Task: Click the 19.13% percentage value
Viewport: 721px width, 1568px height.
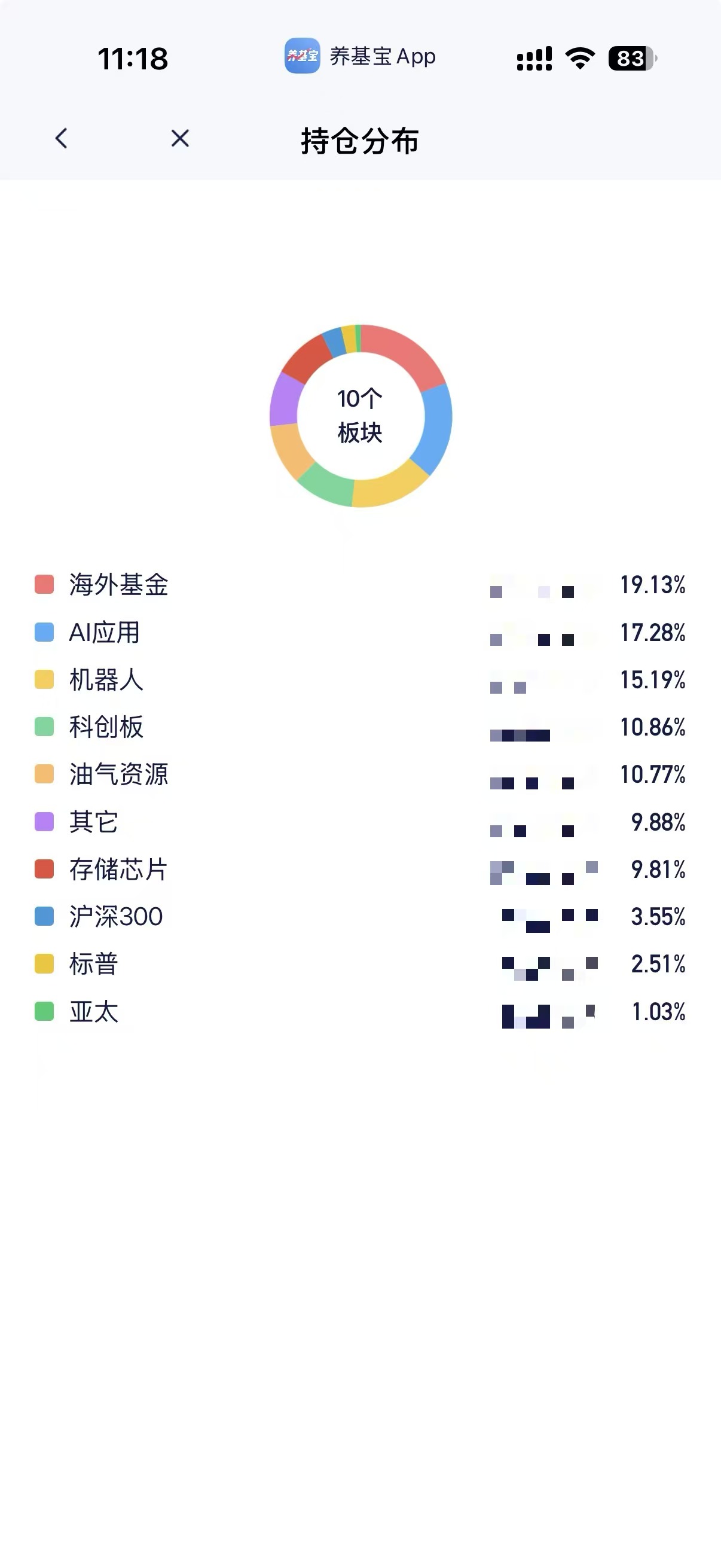Action: coord(652,586)
